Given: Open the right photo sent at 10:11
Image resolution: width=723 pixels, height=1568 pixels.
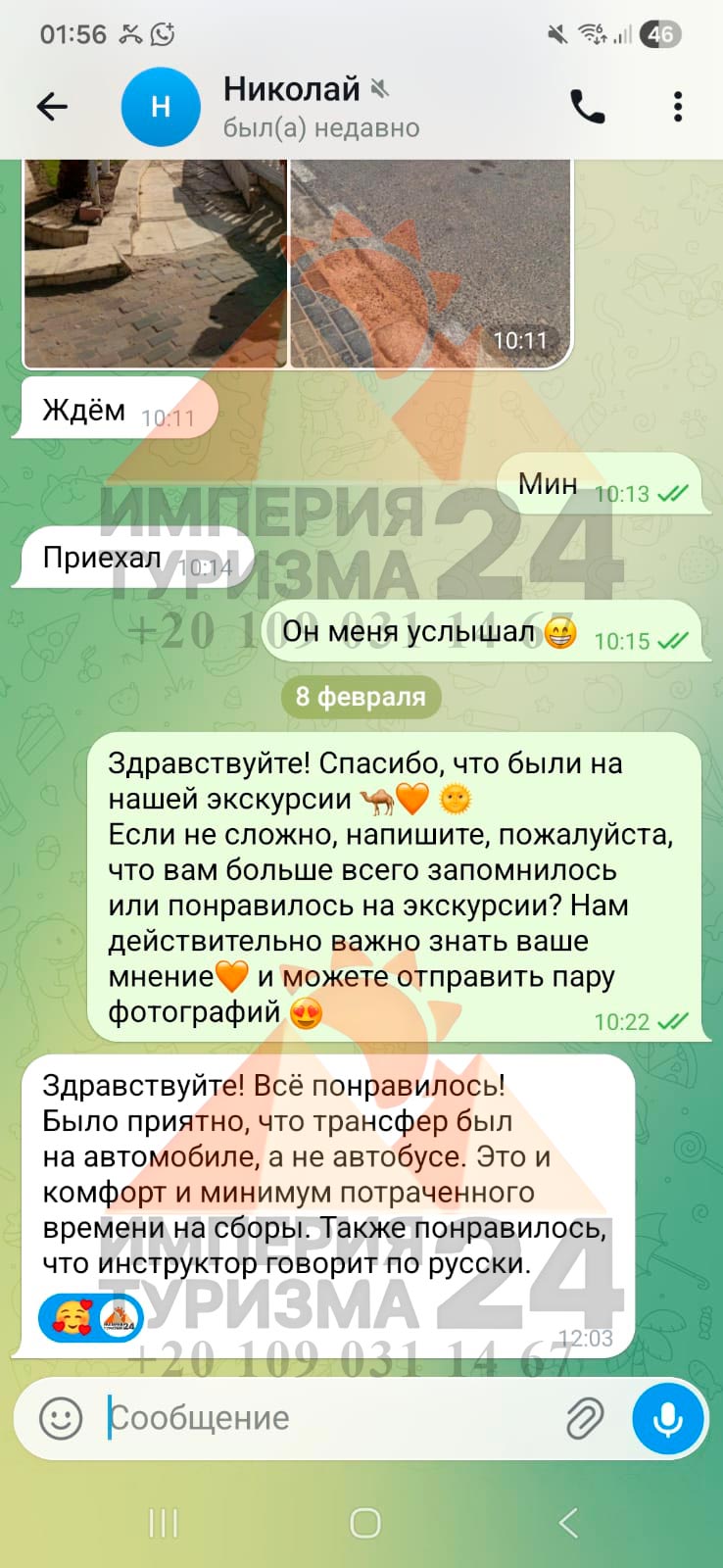Looking at the screenshot, I should (430, 263).
